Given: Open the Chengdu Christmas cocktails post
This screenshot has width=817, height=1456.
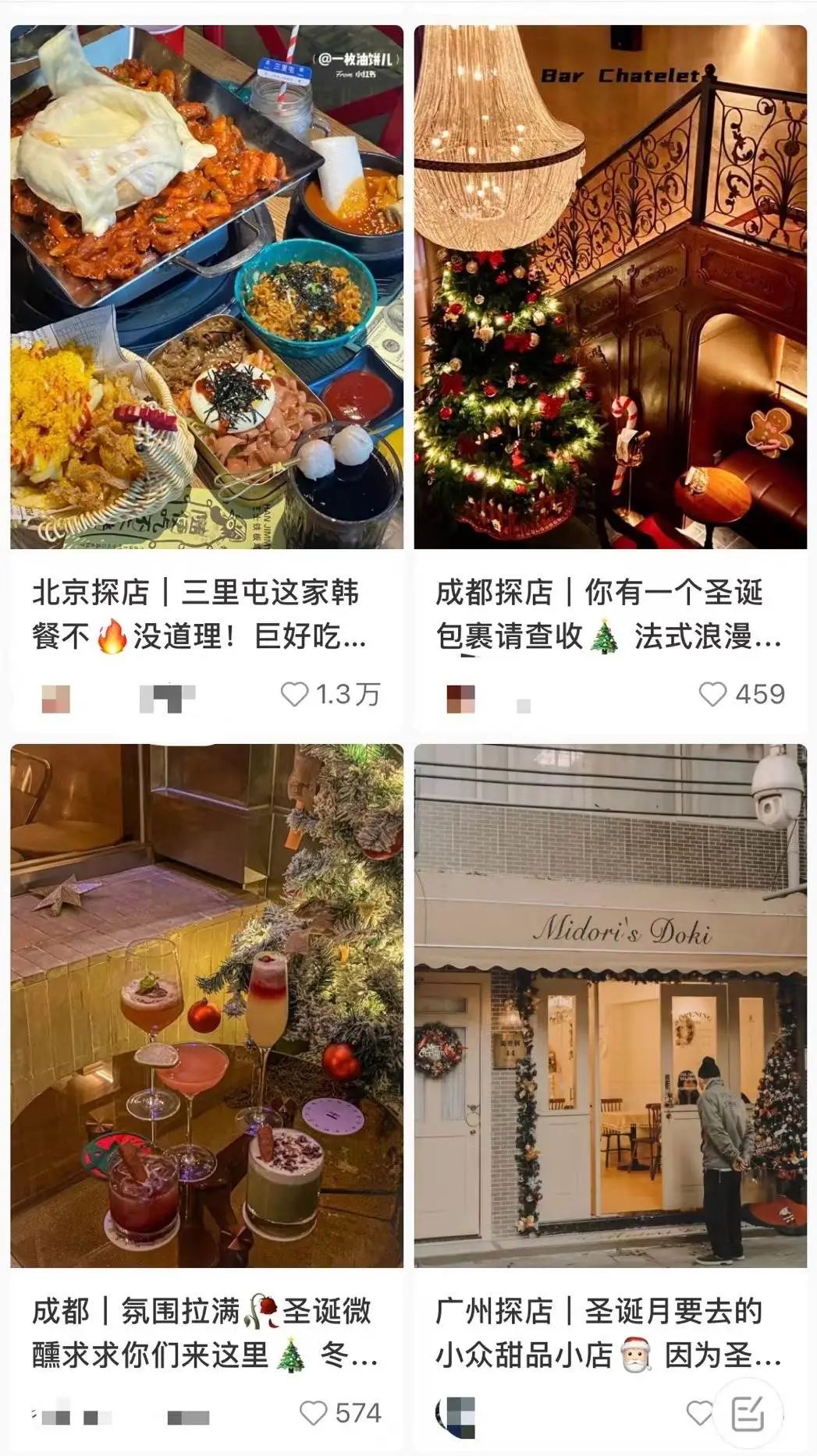Looking at the screenshot, I should click(x=207, y=1006).
